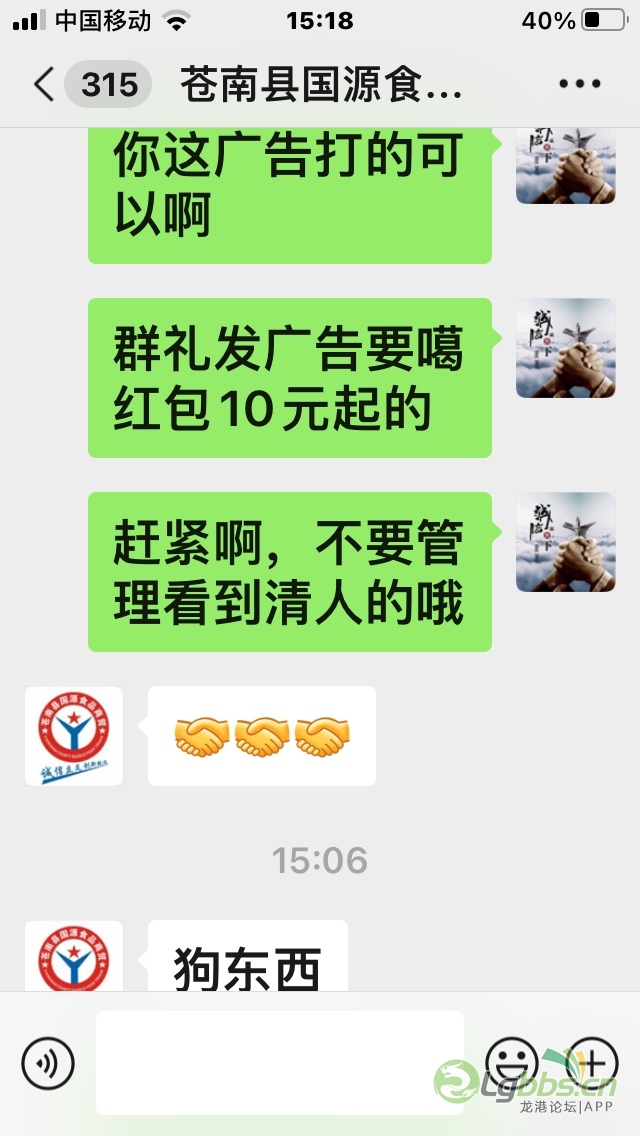Open the group chat overflow menu
Image resolution: width=640 pixels, height=1136 pixels.
click(x=580, y=85)
